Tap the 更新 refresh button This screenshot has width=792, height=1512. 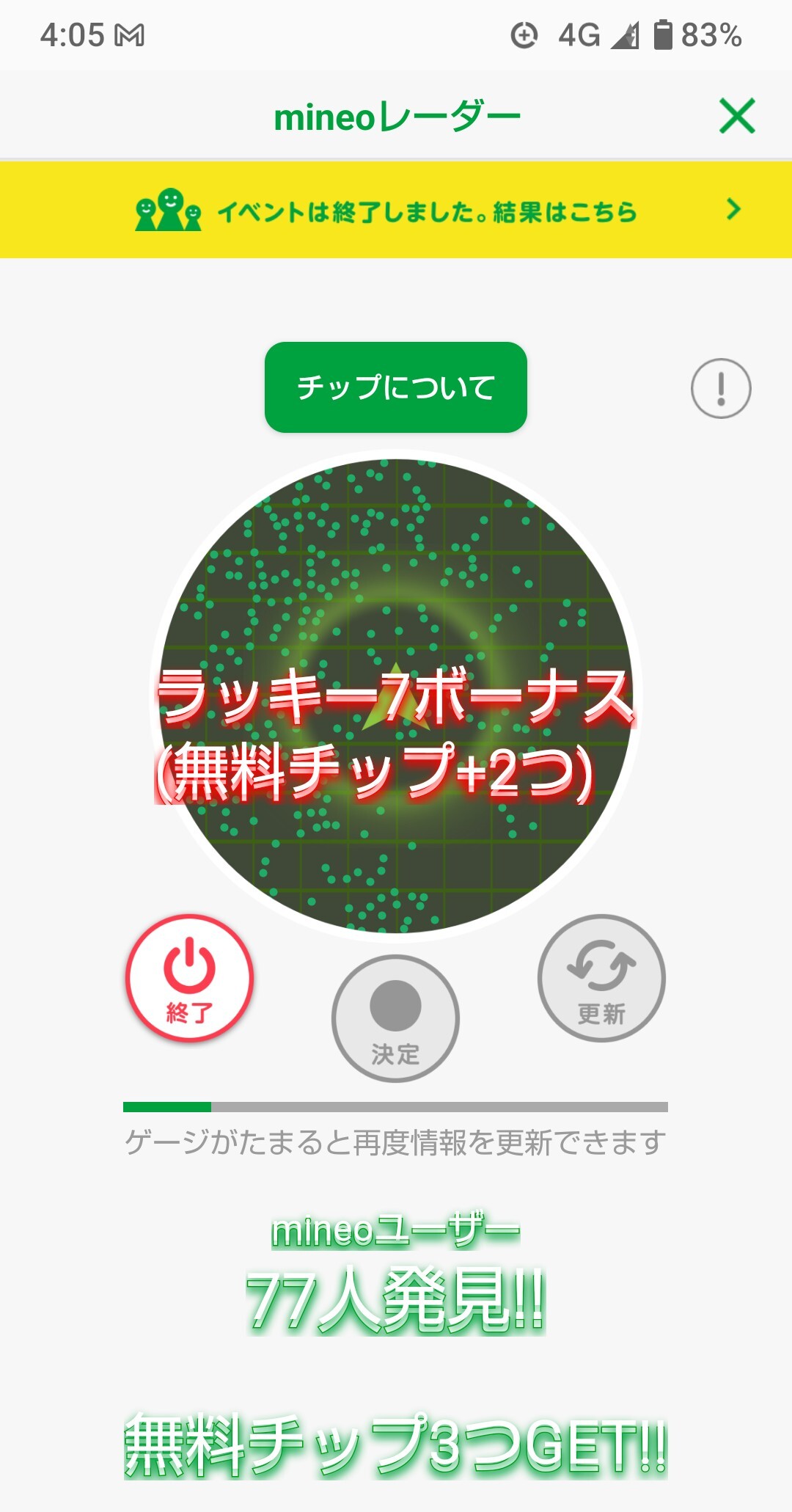pos(601,977)
